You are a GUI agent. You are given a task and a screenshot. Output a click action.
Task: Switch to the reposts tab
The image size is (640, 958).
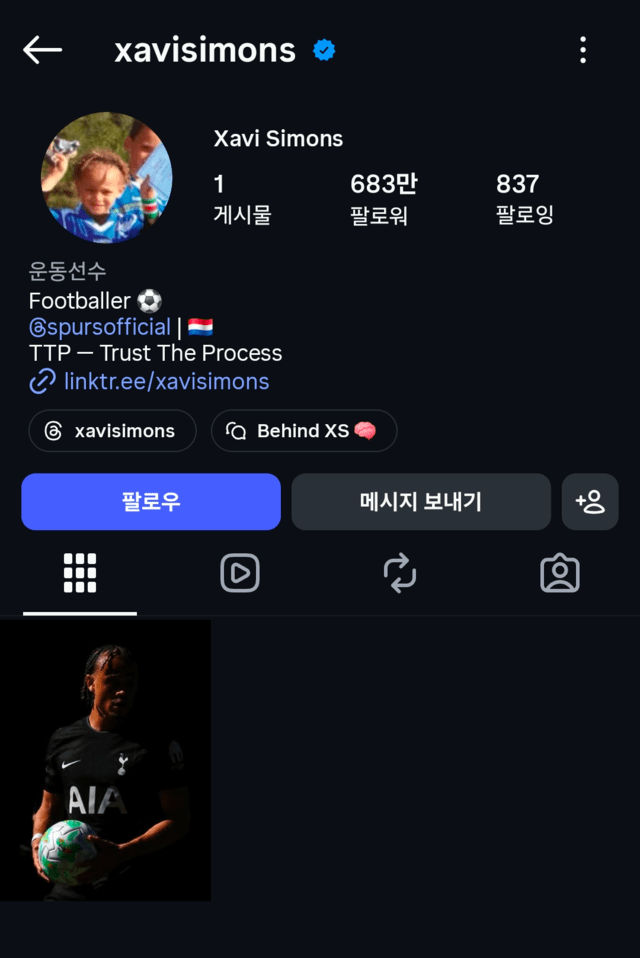pyautogui.click(x=400, y=573)
